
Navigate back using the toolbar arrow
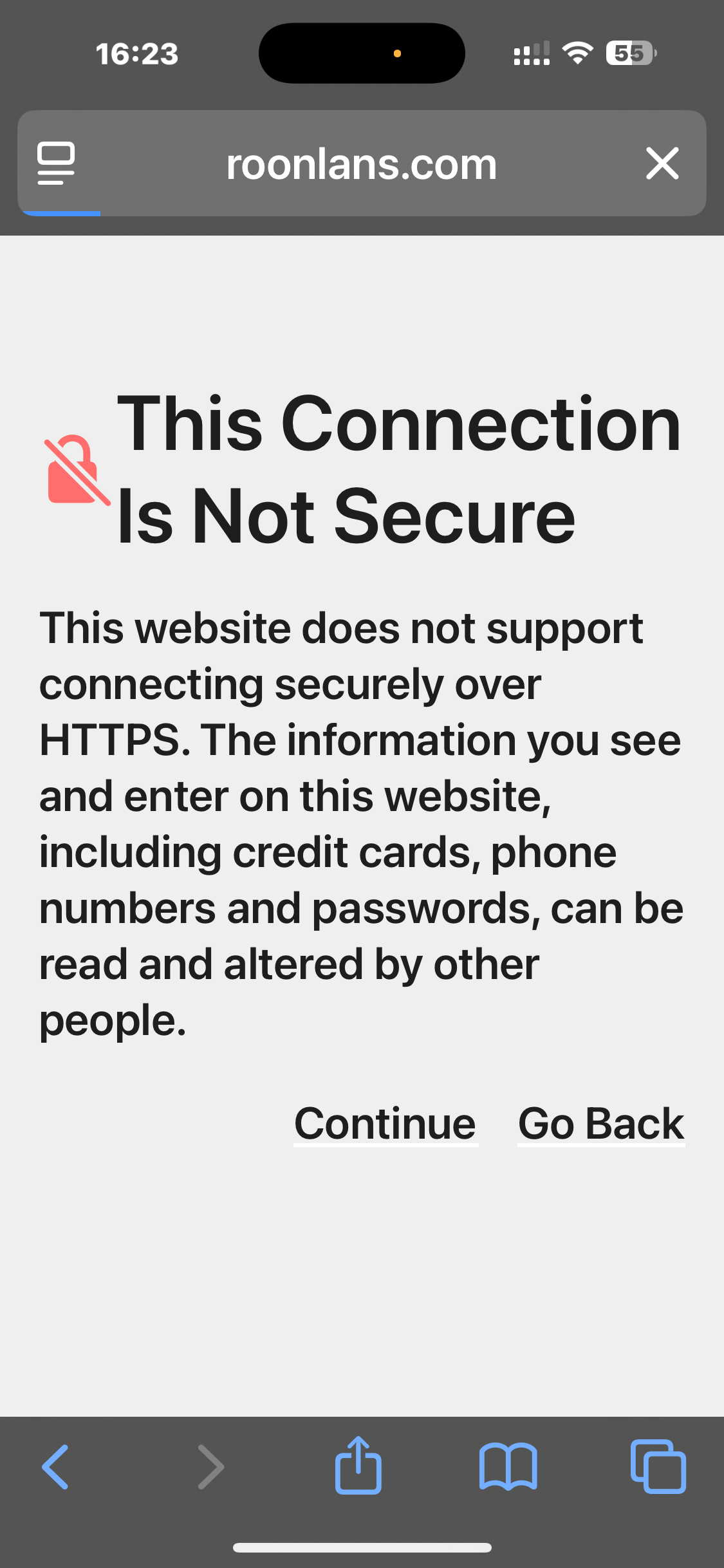pyautogui.click(x=55, y=1468)
